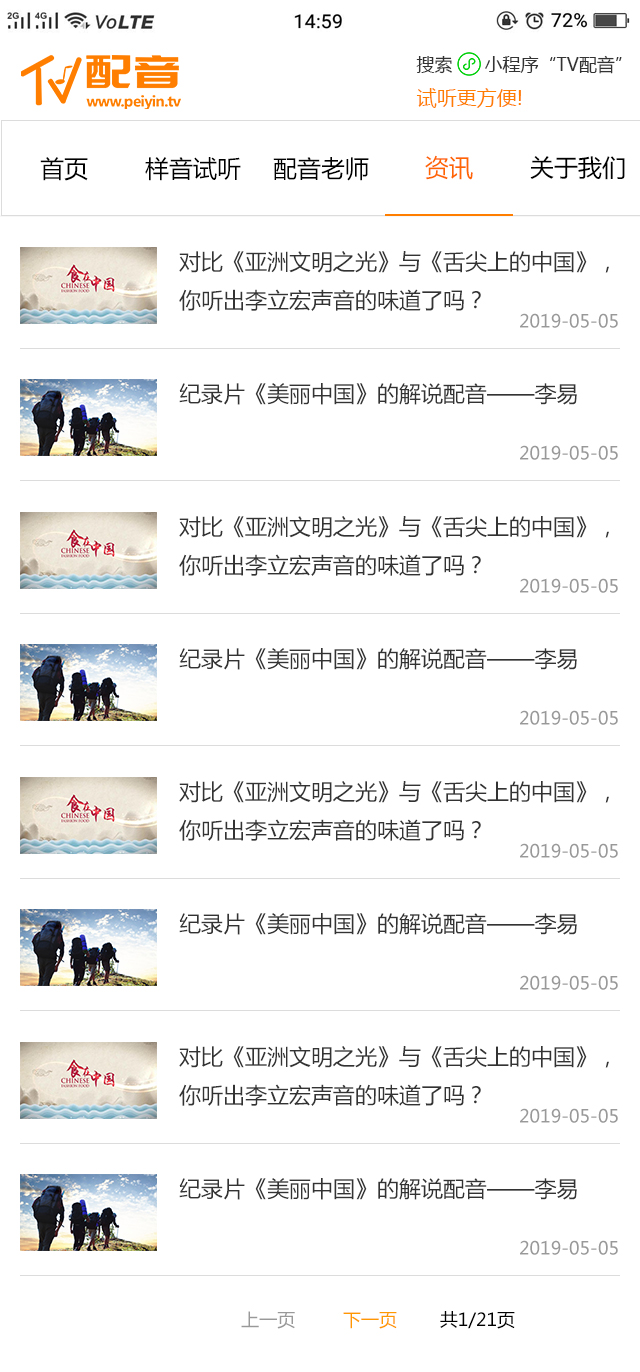The width and height of the screenshot is (640, 1372).
Task: Select the 资讯 tab
Action: click(x=448, y=169)
